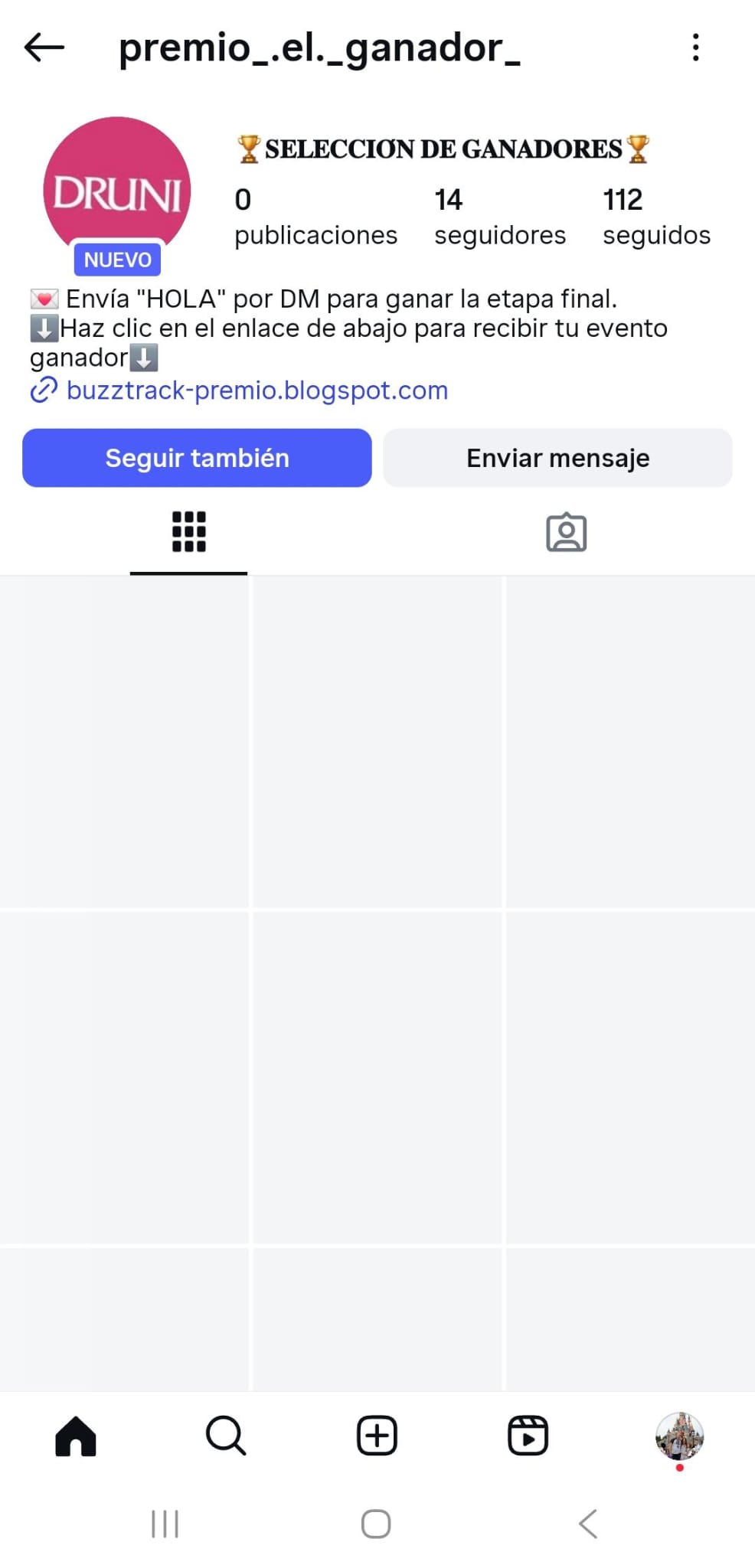Click the back arrow at top left

44,47
